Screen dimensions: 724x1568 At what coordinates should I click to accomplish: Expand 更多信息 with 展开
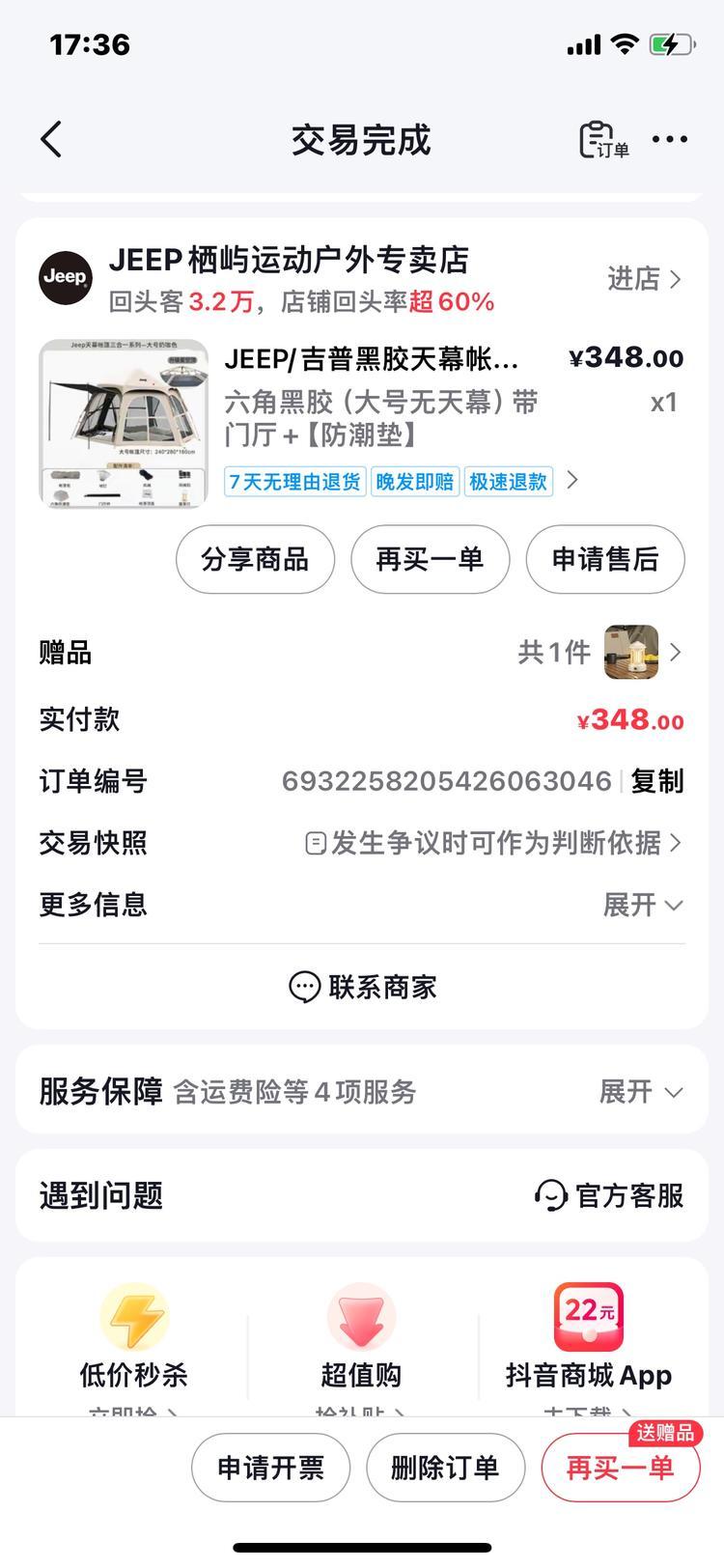pos(643,905)
